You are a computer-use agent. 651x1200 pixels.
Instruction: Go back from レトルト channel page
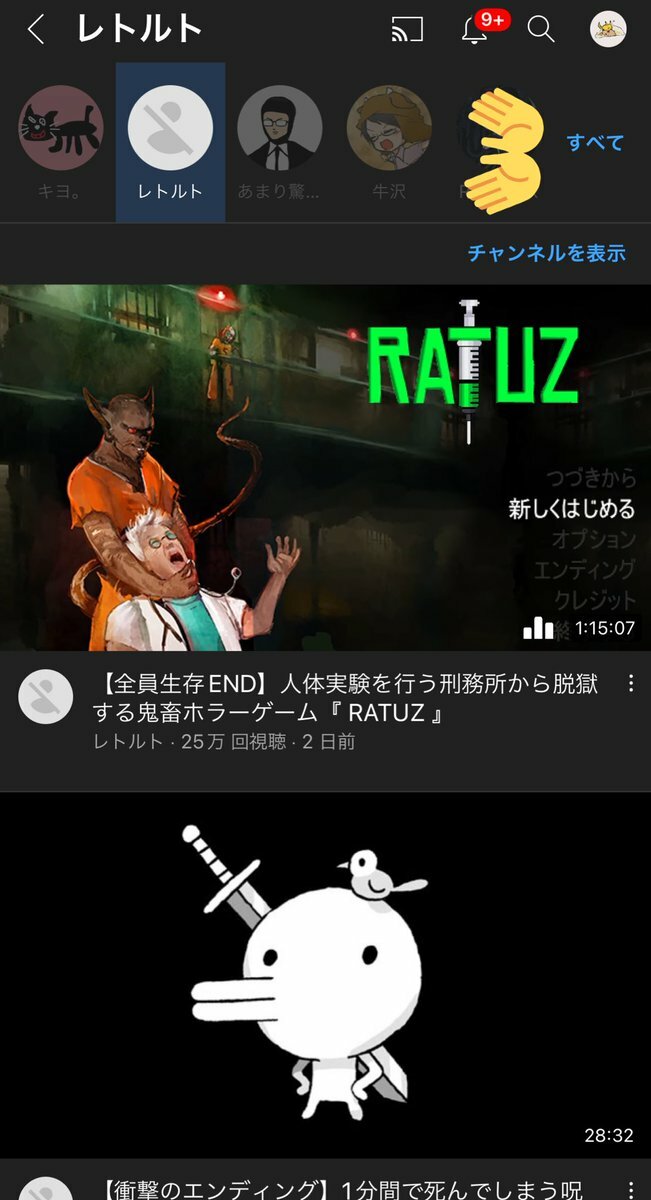coord(36,30)
